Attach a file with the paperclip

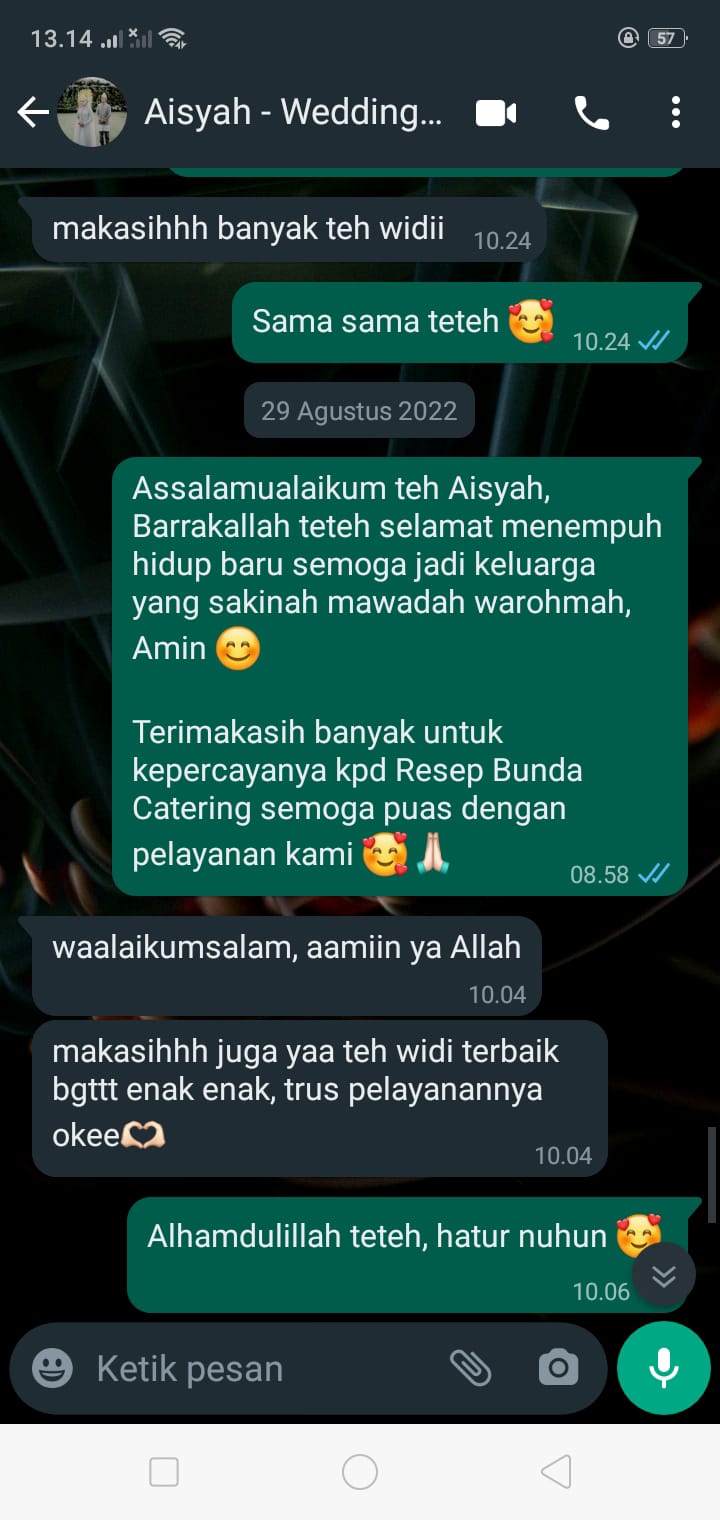(470, 1368)
